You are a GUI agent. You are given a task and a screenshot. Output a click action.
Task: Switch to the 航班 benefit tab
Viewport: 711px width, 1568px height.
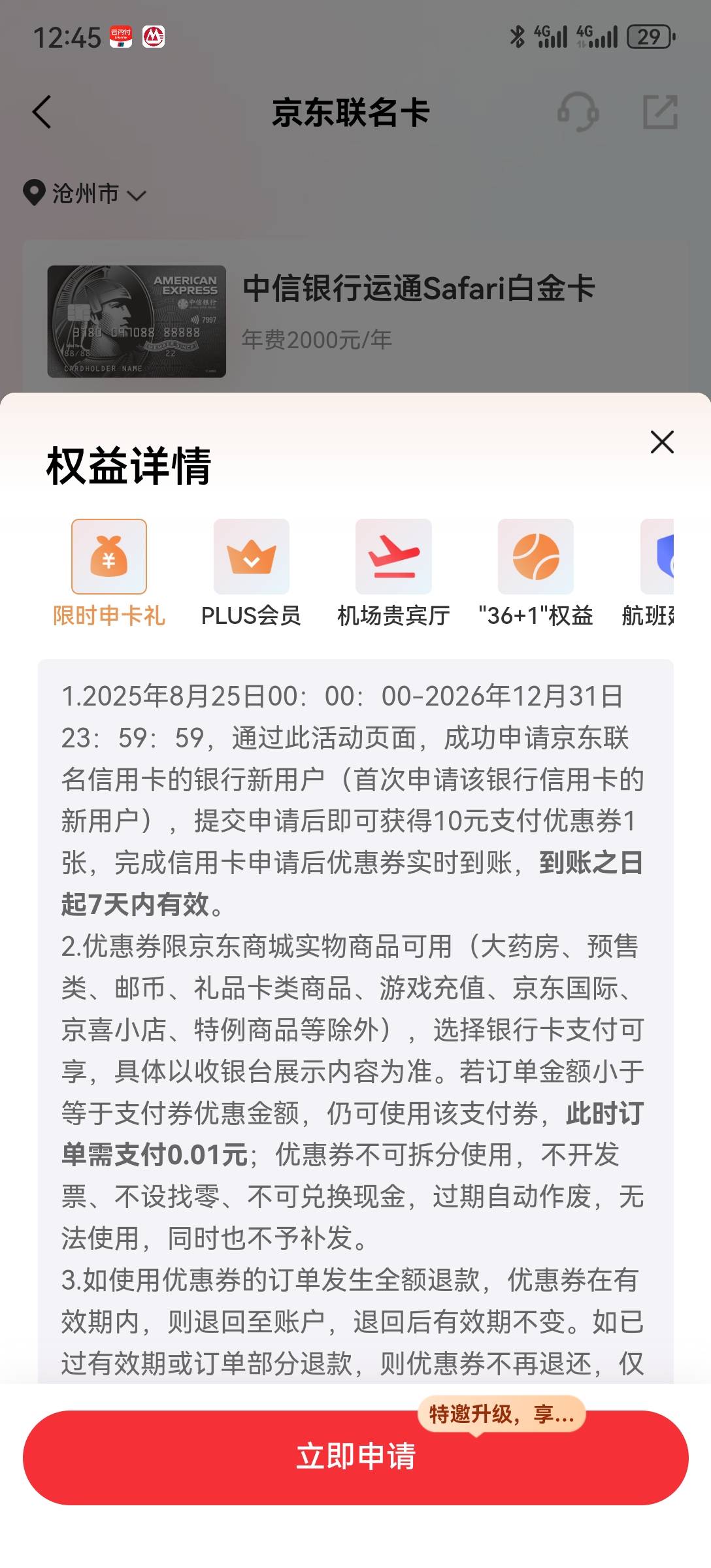click(x=648, y=574)
